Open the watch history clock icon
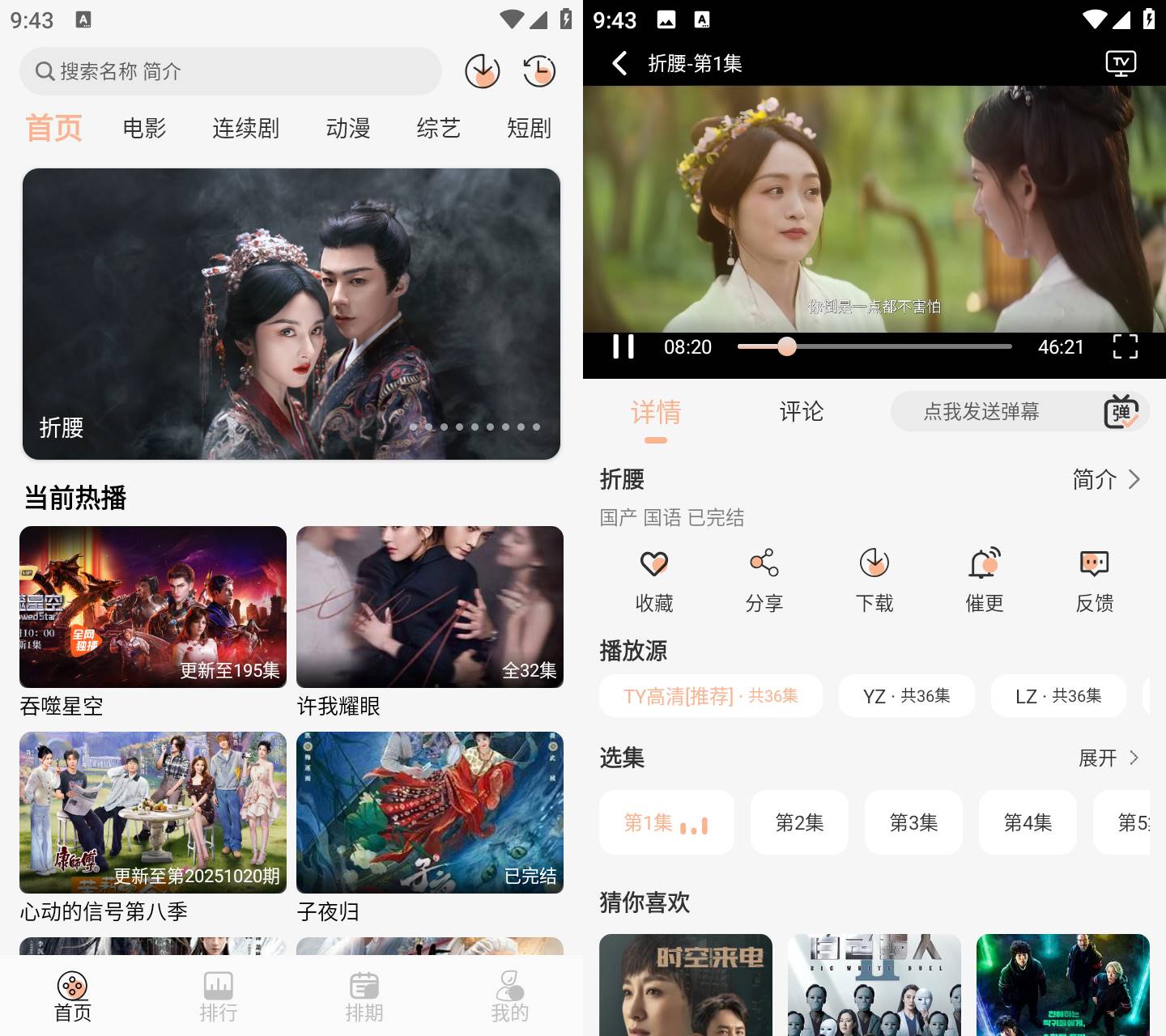This screenshot has width=1166, height=1036. [539, 71]
